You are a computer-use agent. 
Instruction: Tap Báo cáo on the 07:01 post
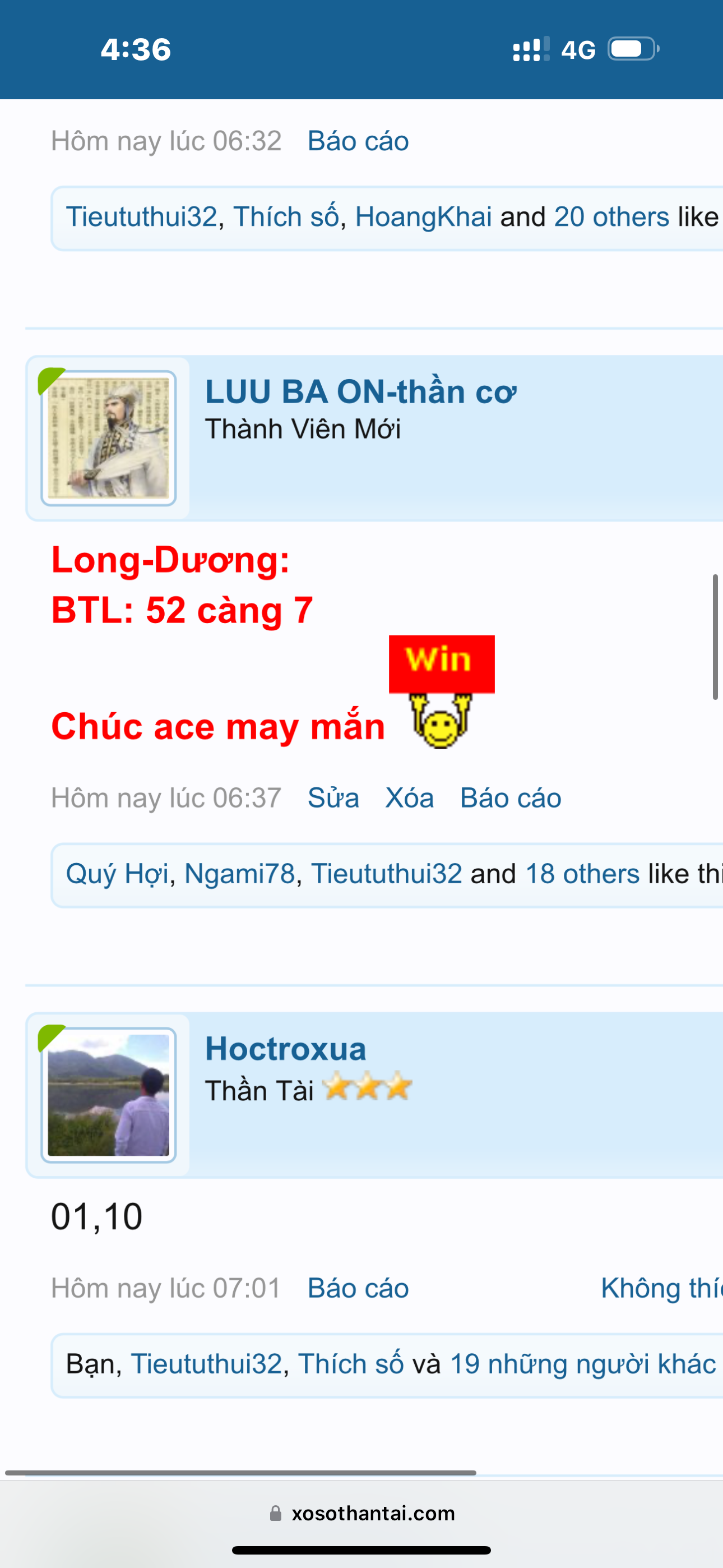click(358, 1288)
